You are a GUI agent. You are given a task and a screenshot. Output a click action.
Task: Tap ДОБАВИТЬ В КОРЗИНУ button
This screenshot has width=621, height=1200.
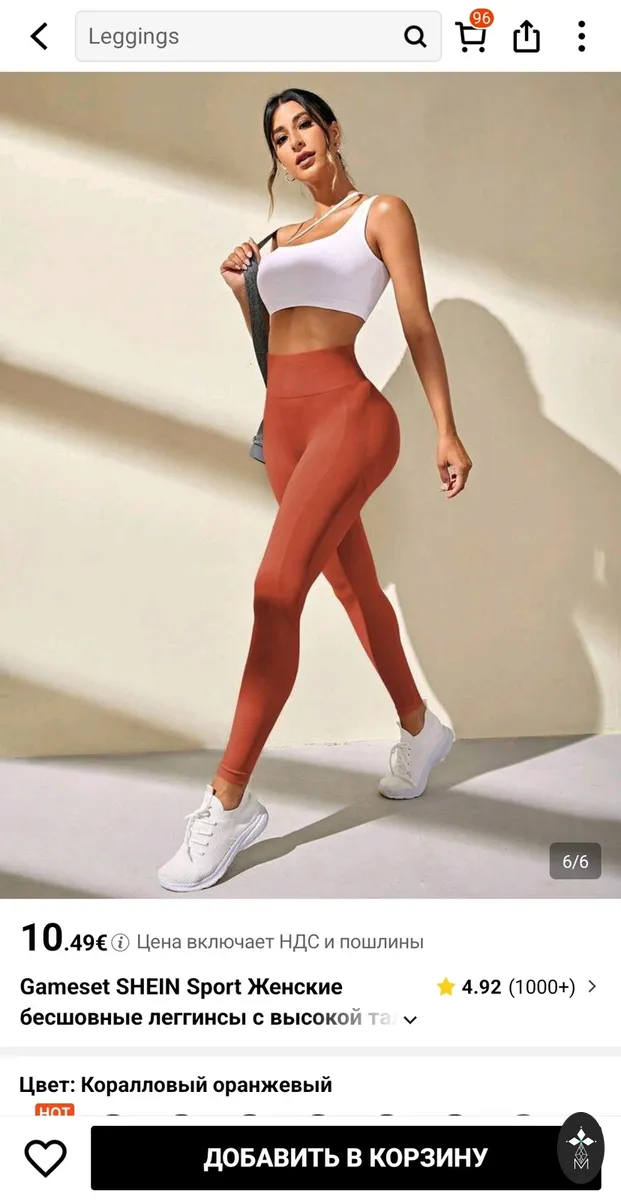coord(346,1158)
